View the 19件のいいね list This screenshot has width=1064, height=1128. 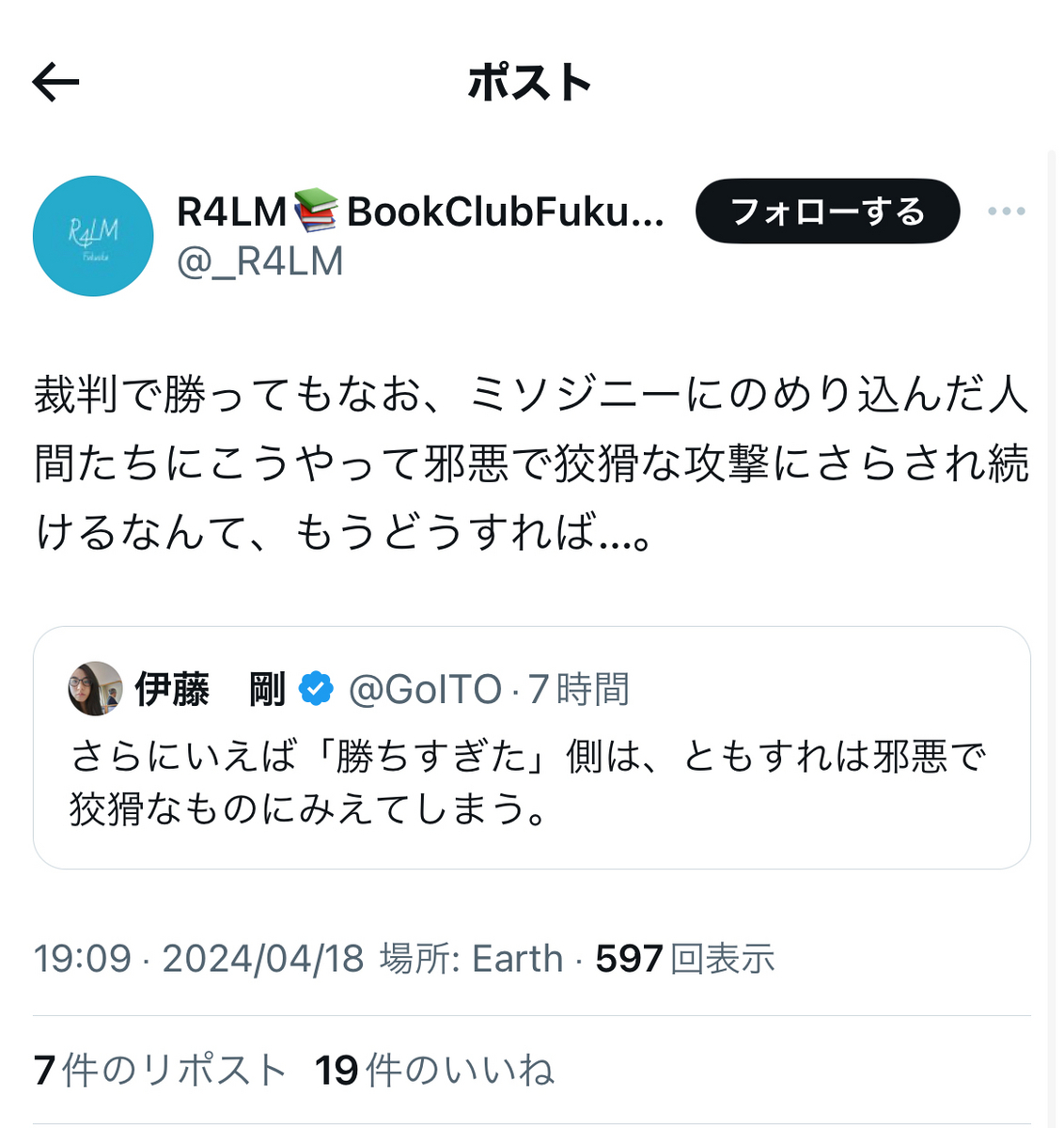tap(434, 1071)
